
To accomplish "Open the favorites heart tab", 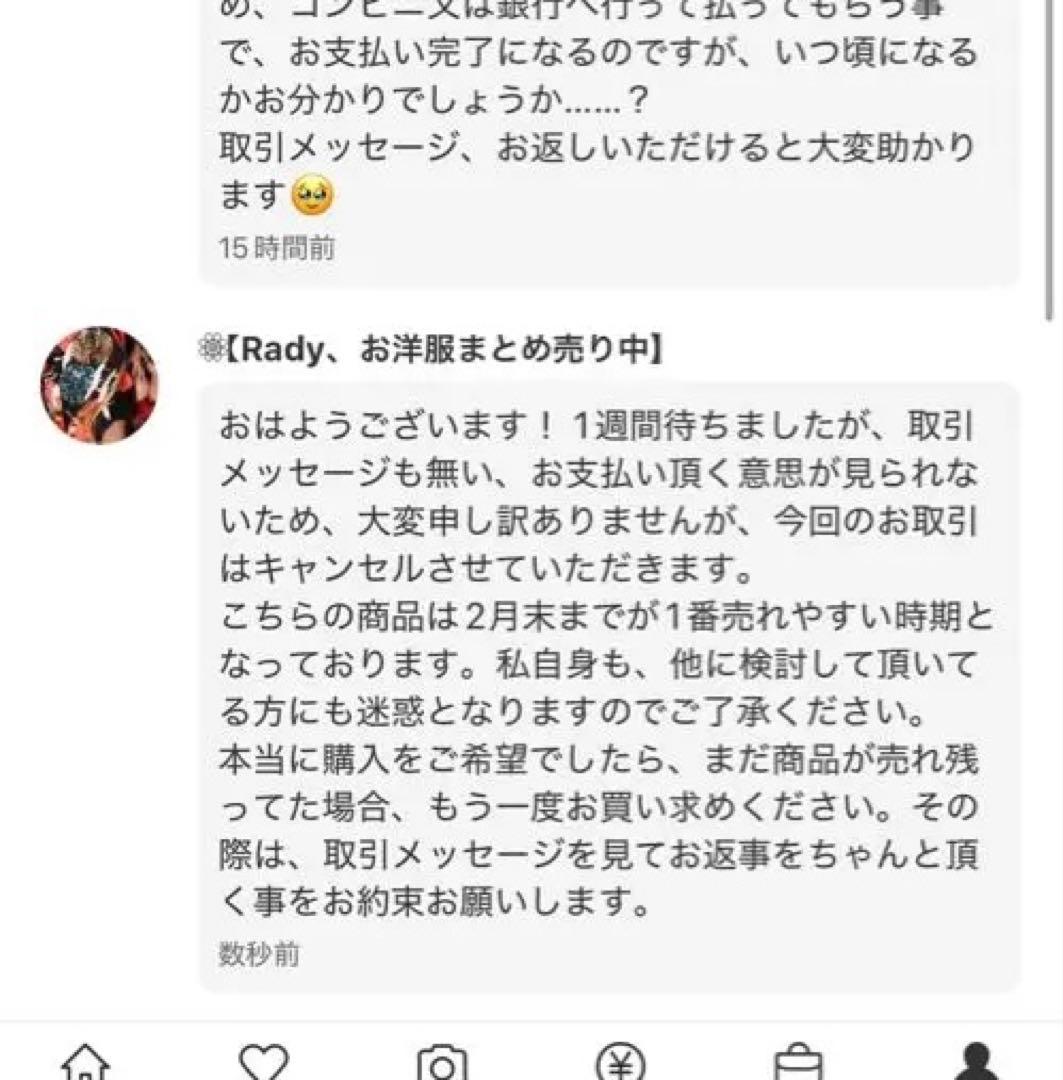I will (264, 1062).
